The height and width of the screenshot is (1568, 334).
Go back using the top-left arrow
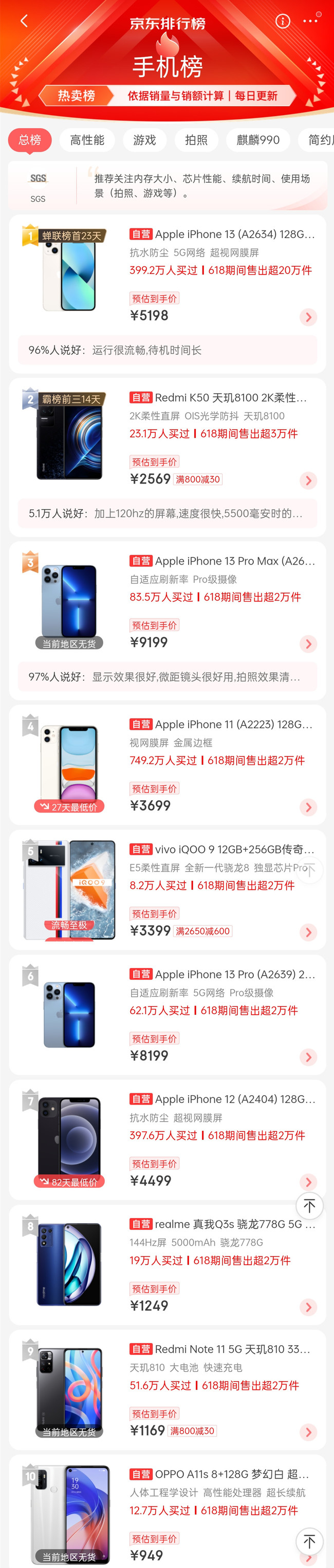coord(24,22)
